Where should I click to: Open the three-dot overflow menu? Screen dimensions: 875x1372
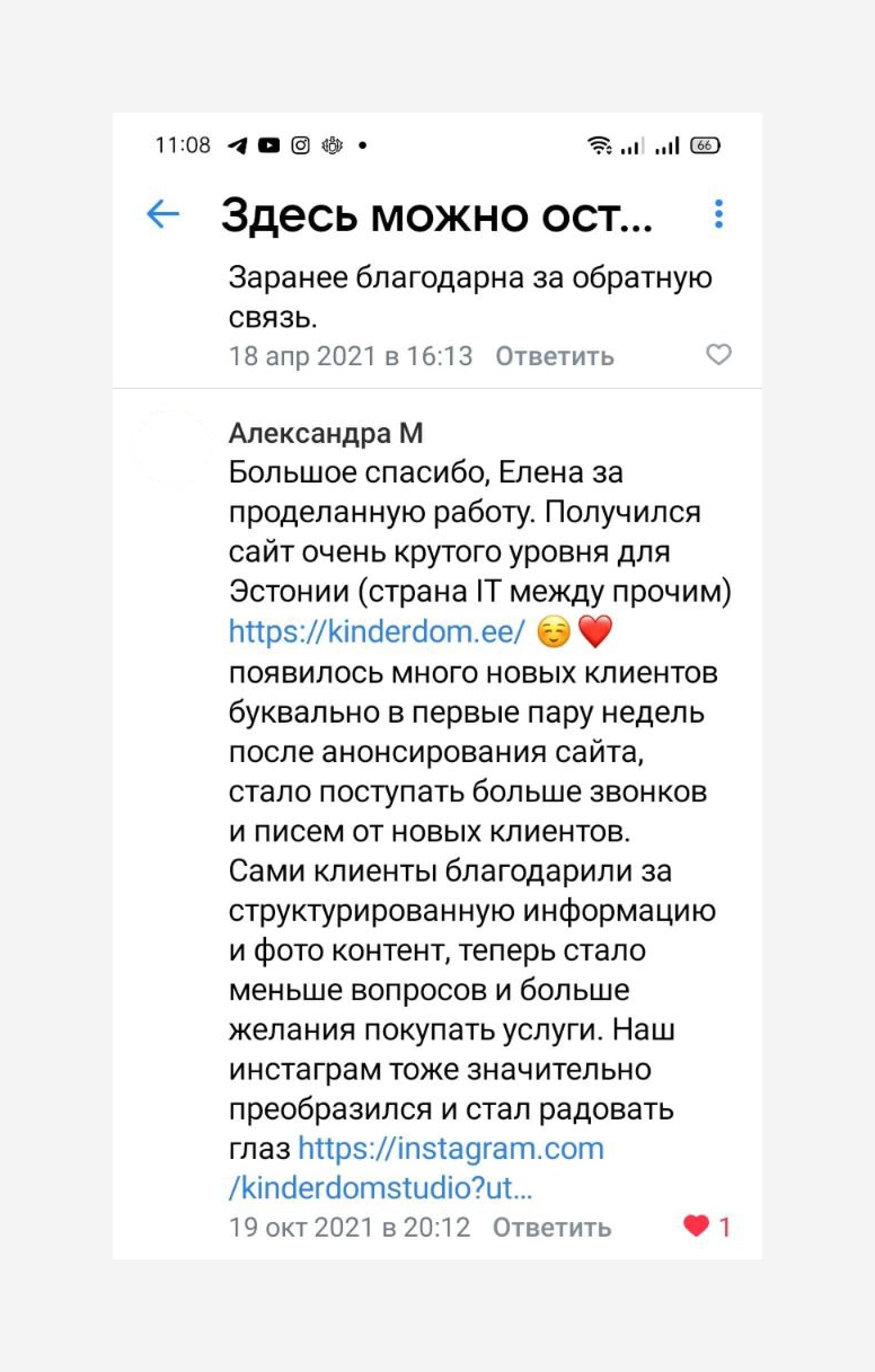718,215
